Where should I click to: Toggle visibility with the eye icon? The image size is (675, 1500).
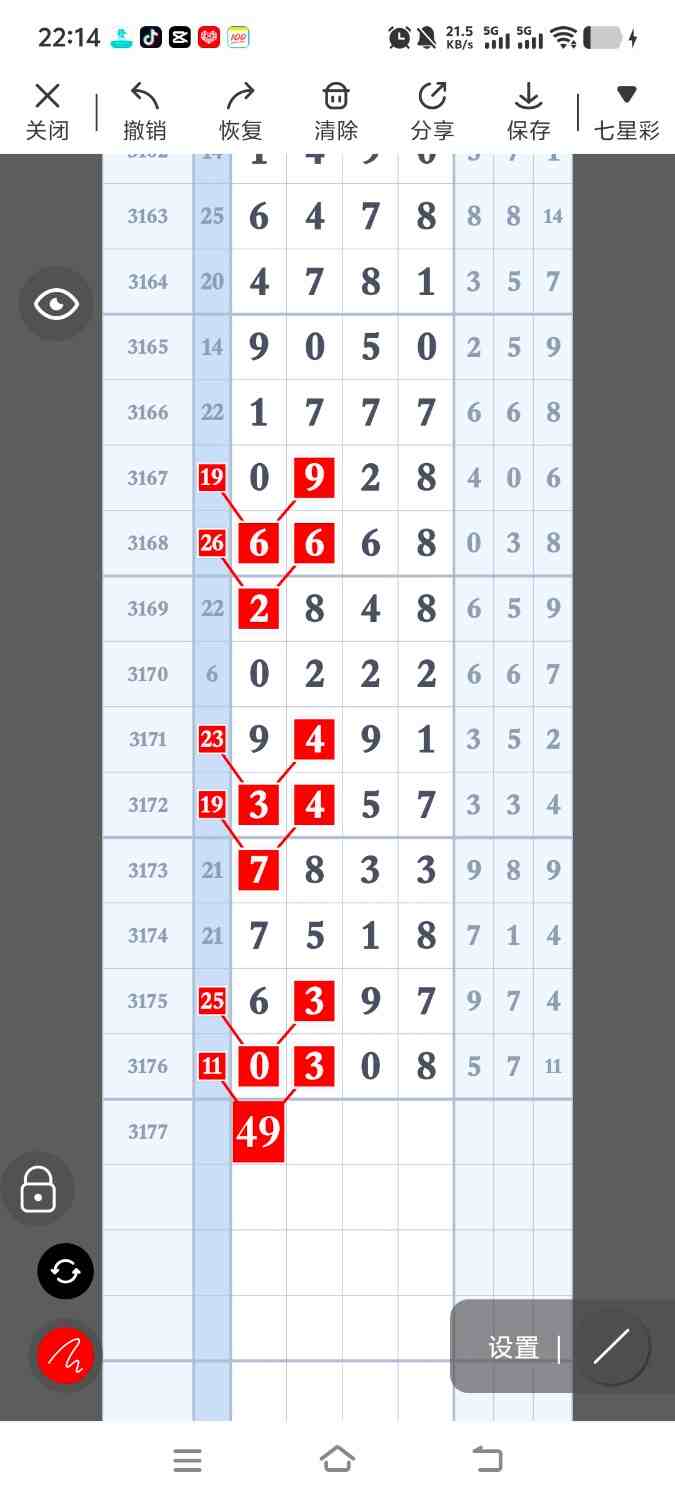click(x=56, y=304)
